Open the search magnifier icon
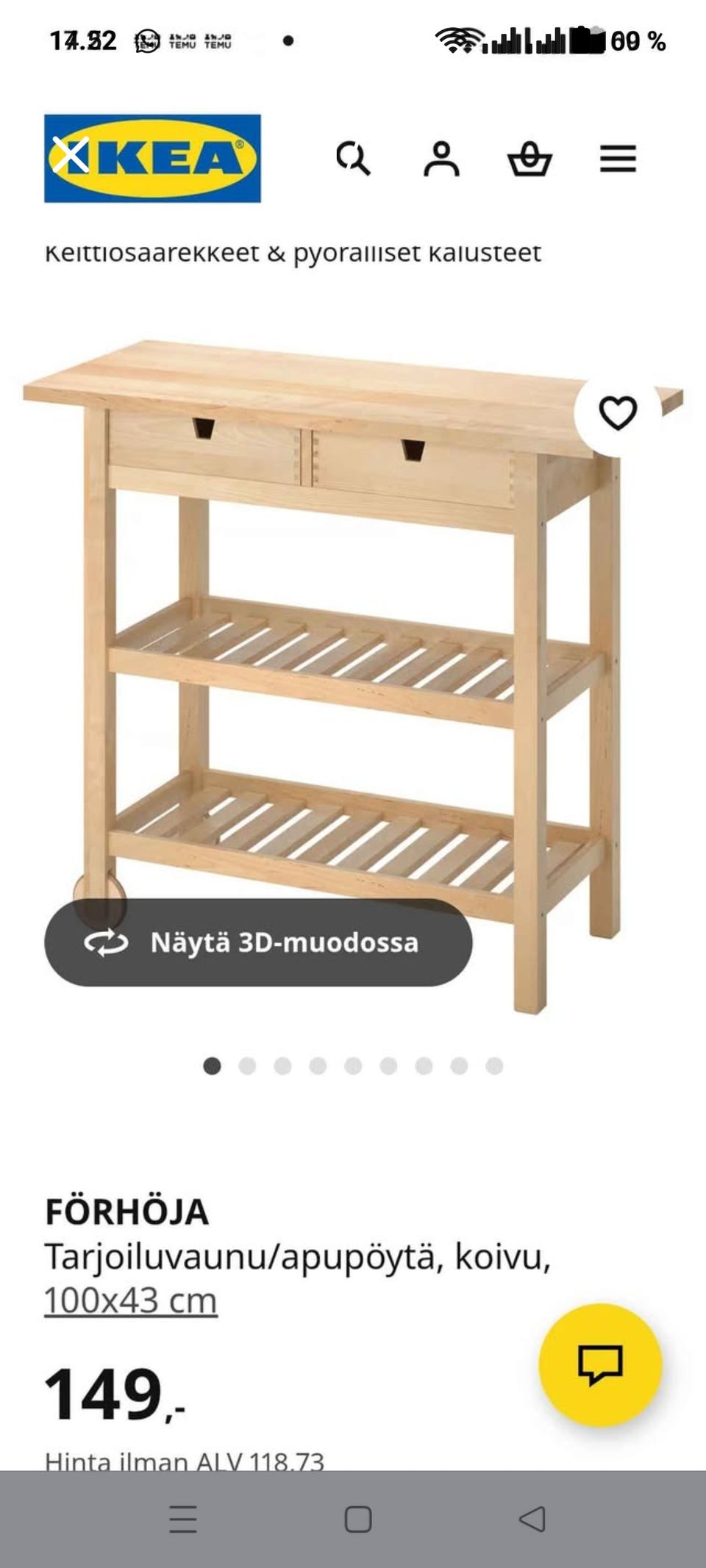Screen dimensions: 706x1568 pos(354,158)
